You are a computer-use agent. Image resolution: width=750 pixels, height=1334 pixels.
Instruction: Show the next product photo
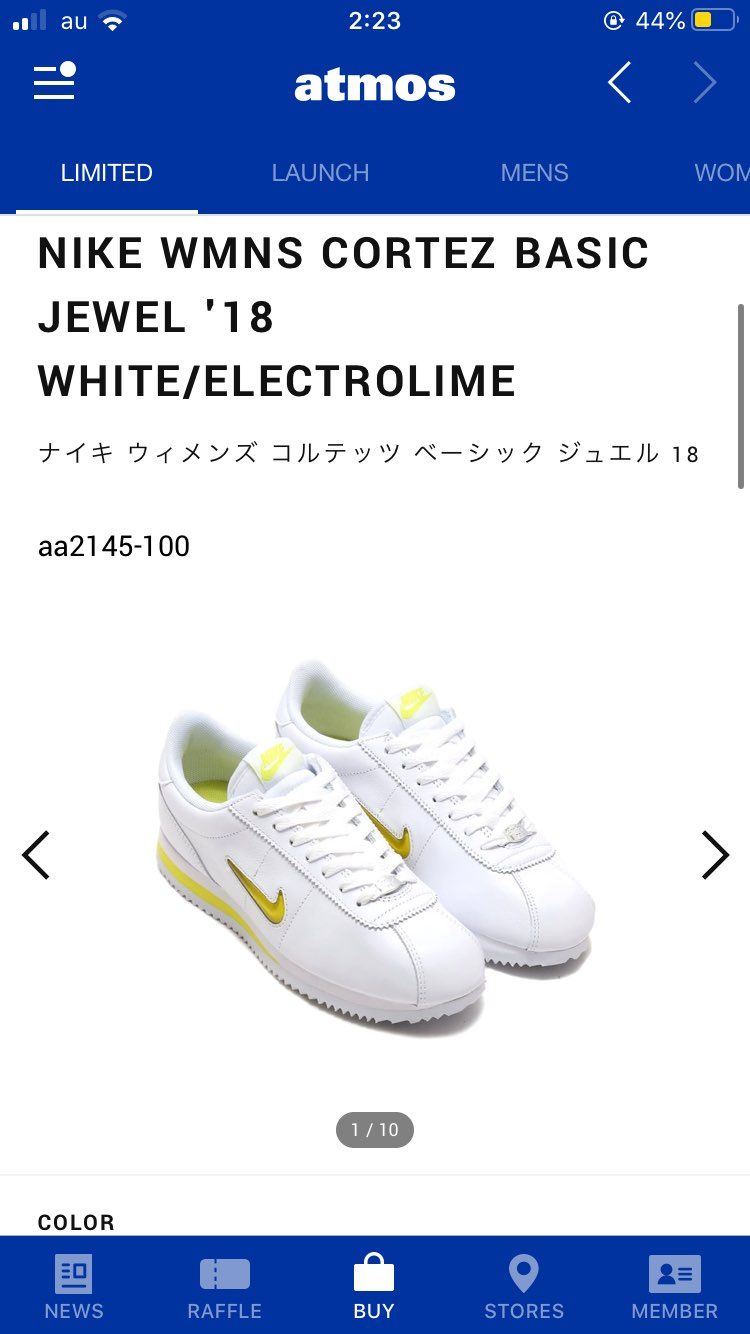pyautogui.click(x=716, y=855)
